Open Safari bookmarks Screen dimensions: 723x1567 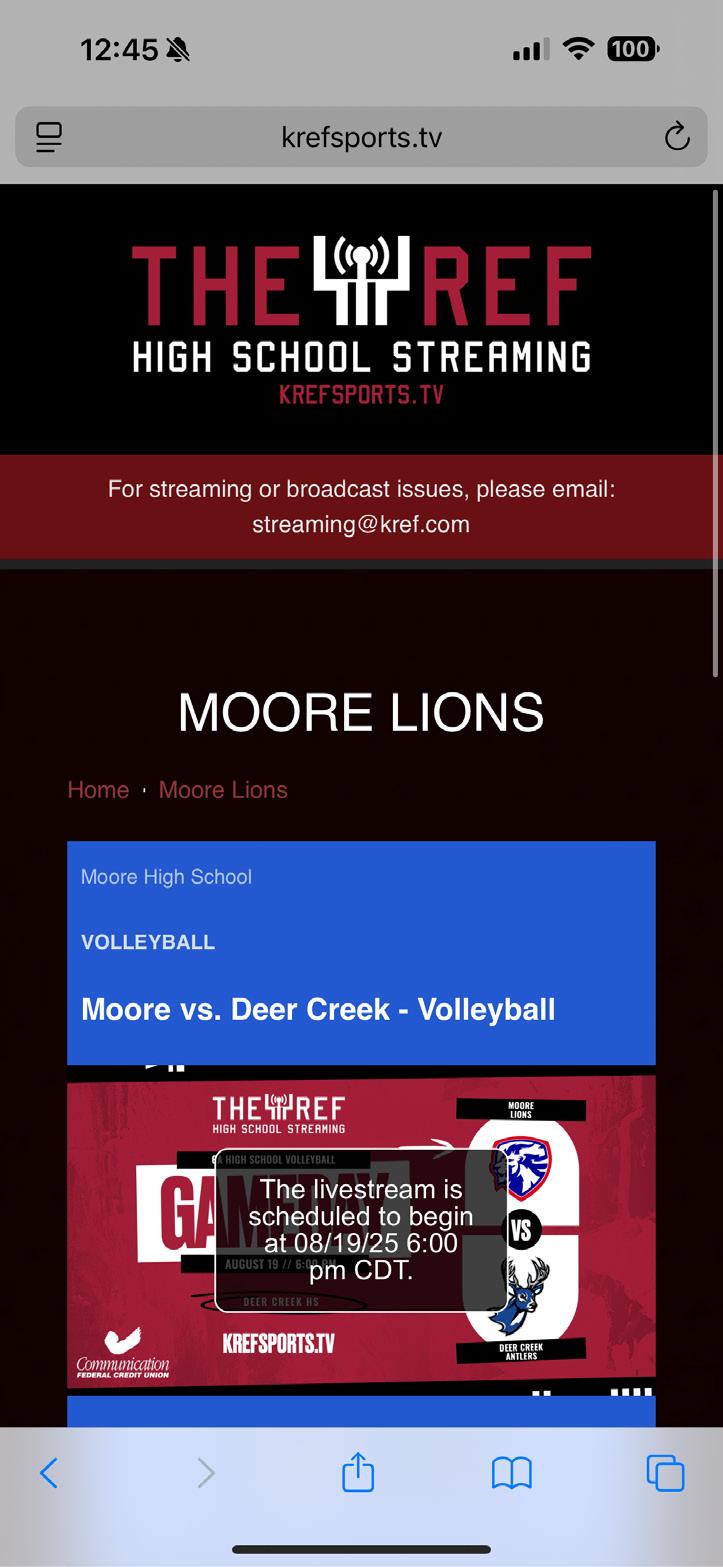tap(511, 1472)
